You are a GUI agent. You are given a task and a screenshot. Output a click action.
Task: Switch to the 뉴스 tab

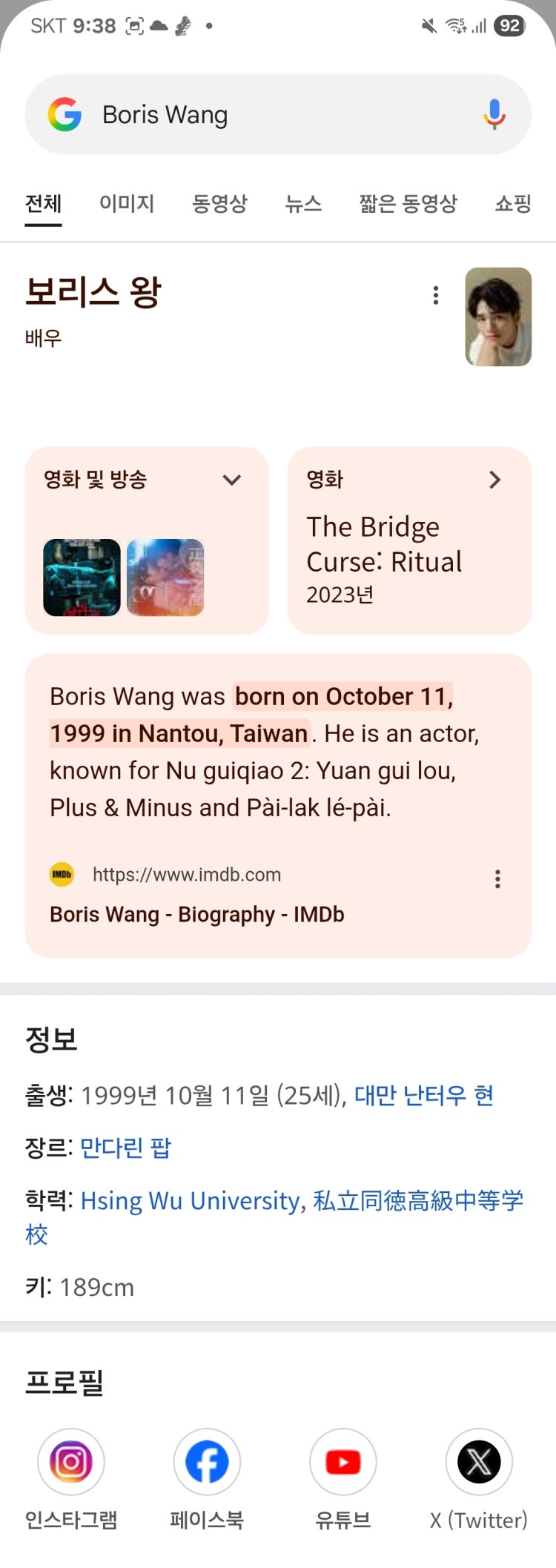[303, 203]
